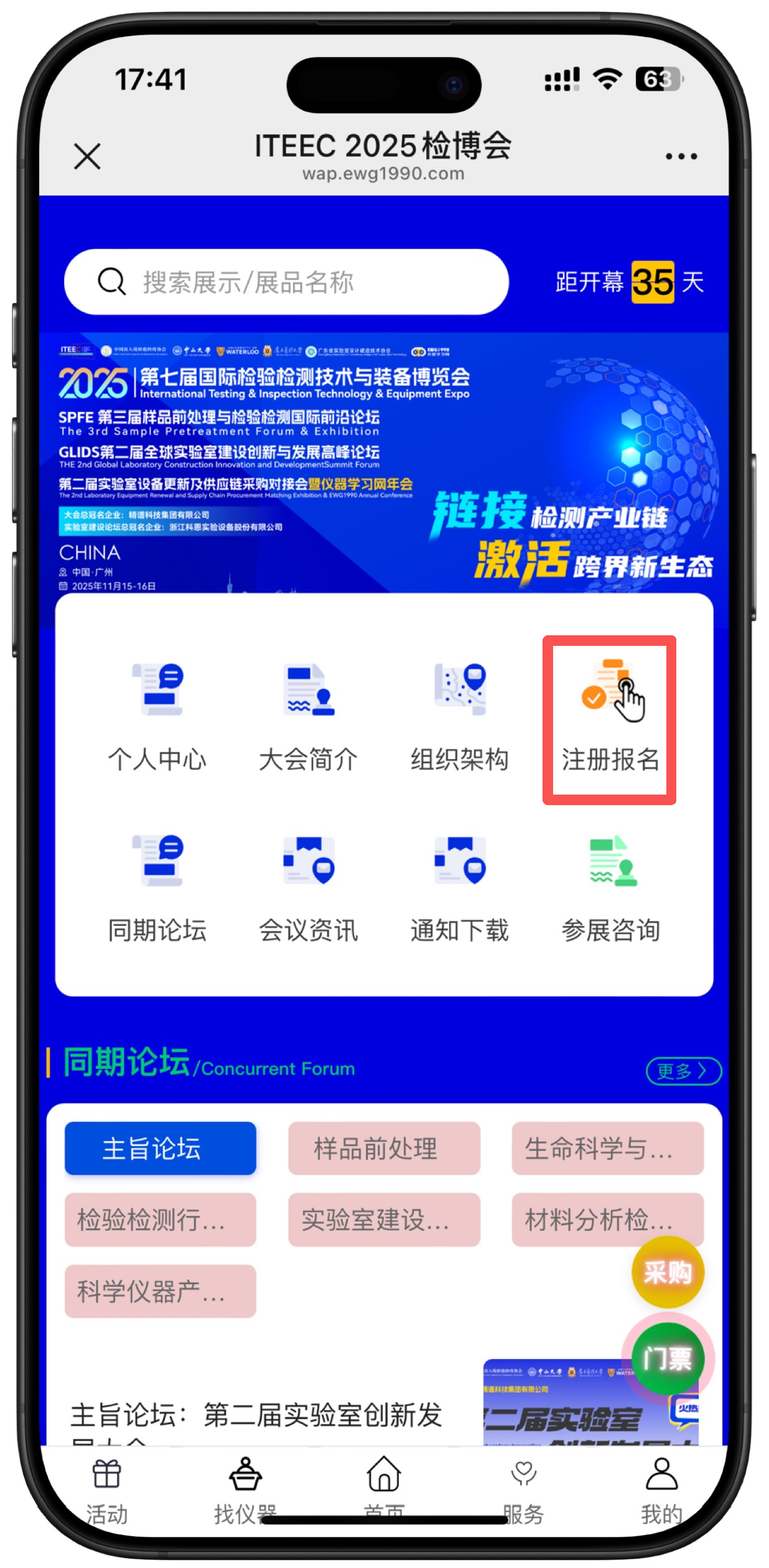
Task: Open 个人中心 personal center
Action: [157, 716]
